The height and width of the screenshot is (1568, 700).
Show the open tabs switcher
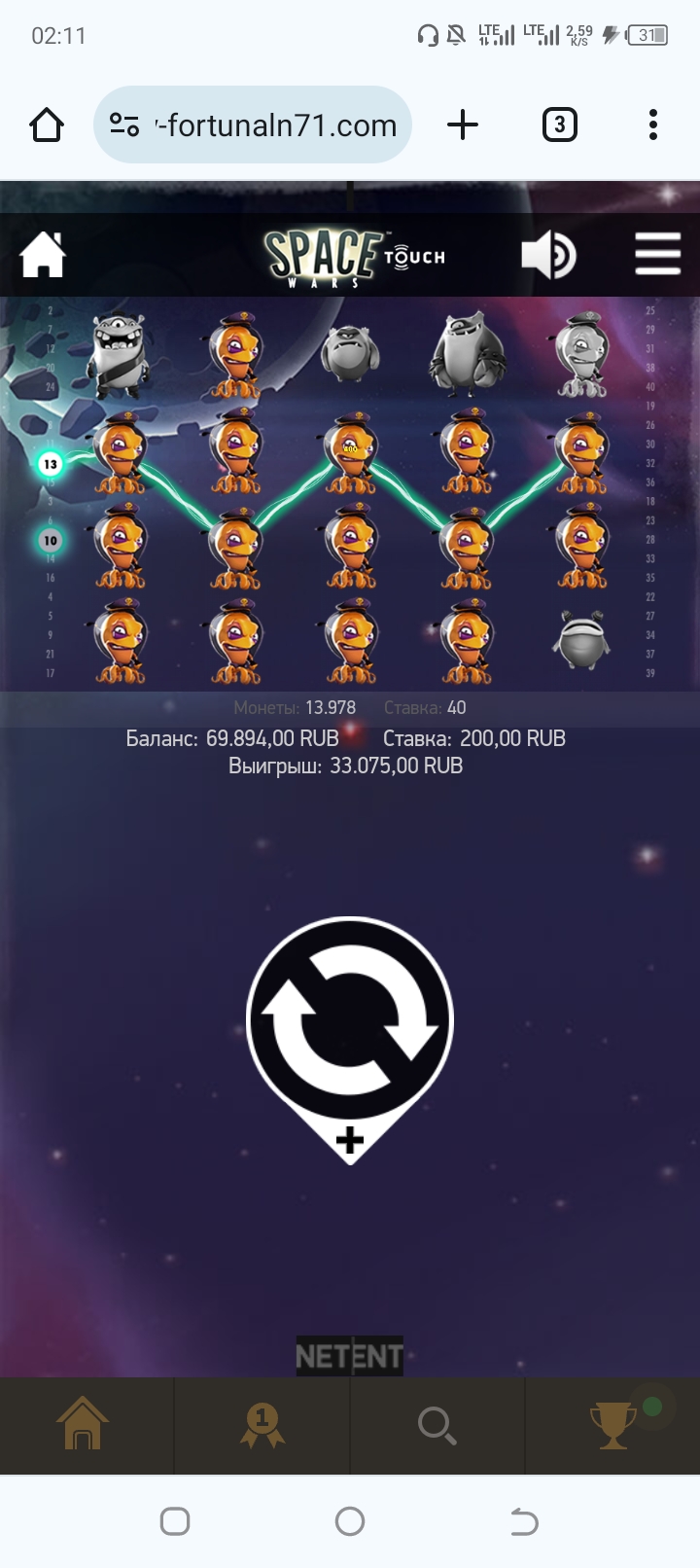point(559,125)
